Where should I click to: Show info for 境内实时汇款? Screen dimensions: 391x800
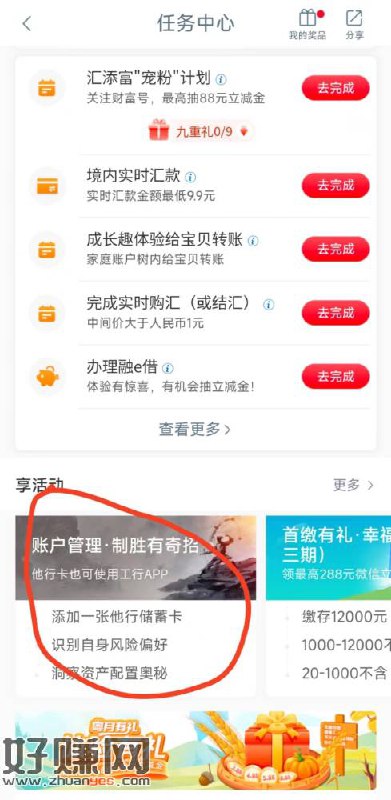click(x=190, y=177)
